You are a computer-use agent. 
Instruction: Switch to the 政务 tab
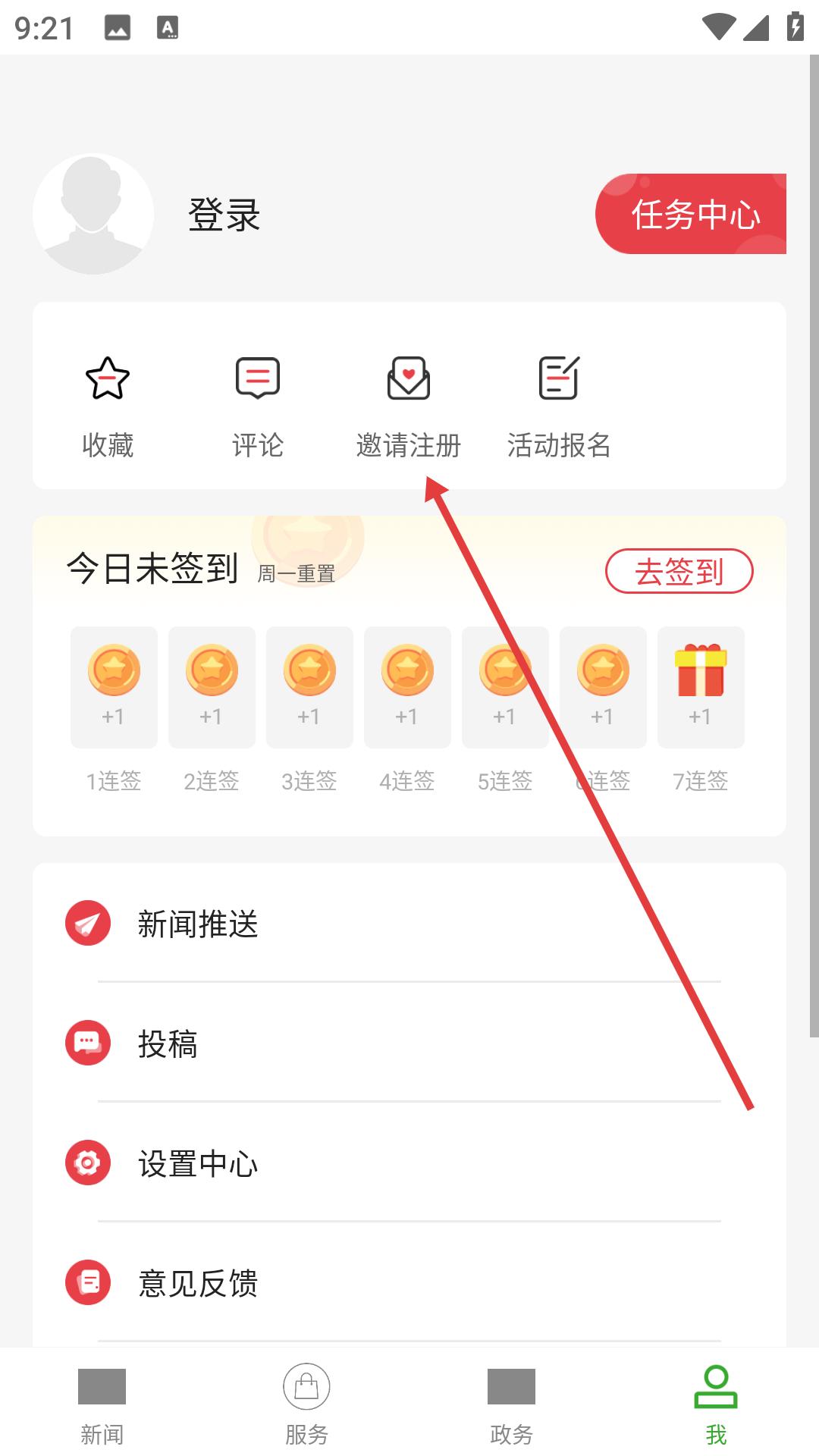pyautogui.click(x=511, y=1403)
